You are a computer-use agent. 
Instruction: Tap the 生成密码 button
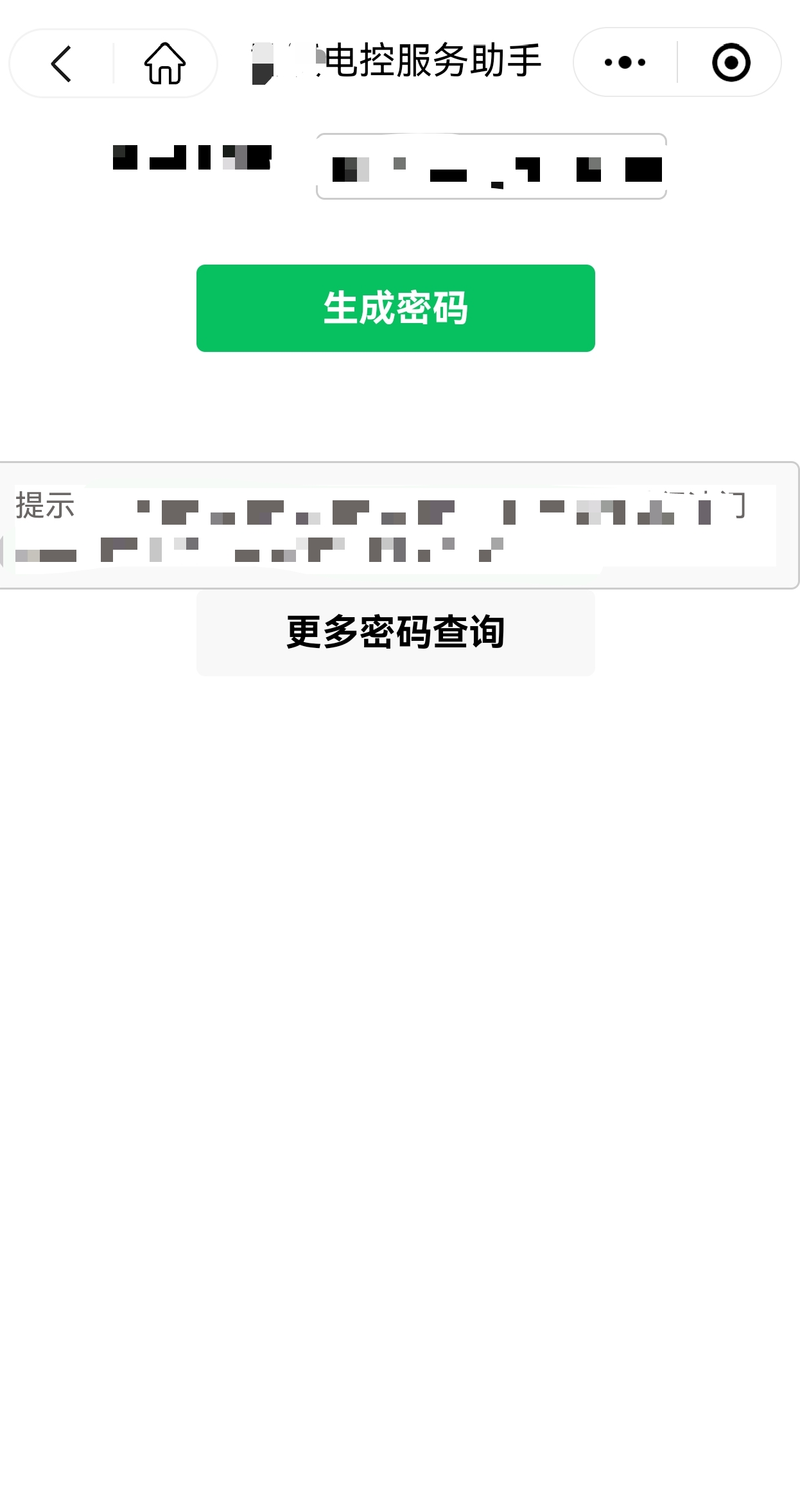(395, 308)
